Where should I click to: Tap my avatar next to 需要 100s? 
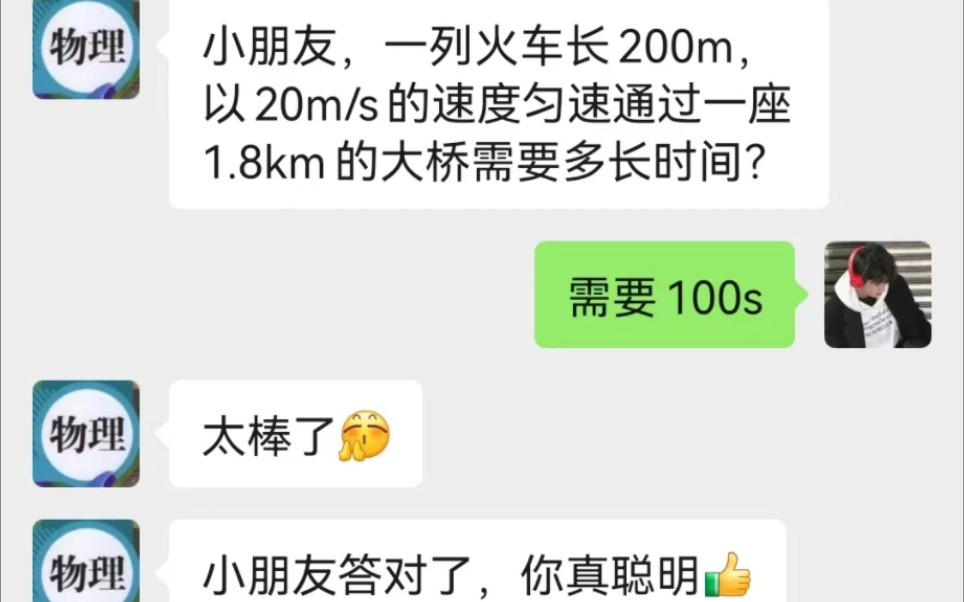pos(877,294)
